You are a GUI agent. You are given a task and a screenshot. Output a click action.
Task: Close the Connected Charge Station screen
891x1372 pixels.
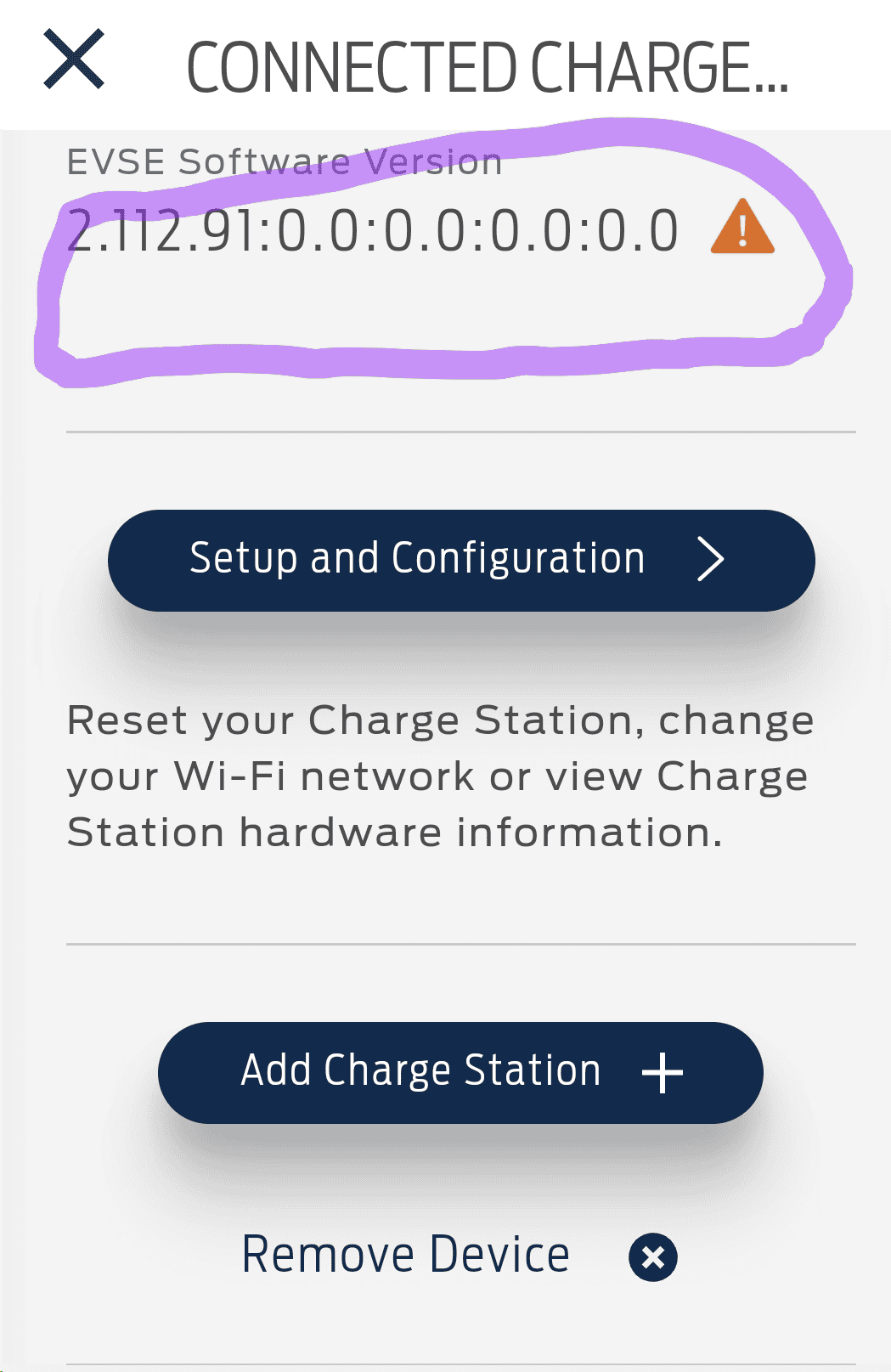pyautogui.click(x=74, y=59)
